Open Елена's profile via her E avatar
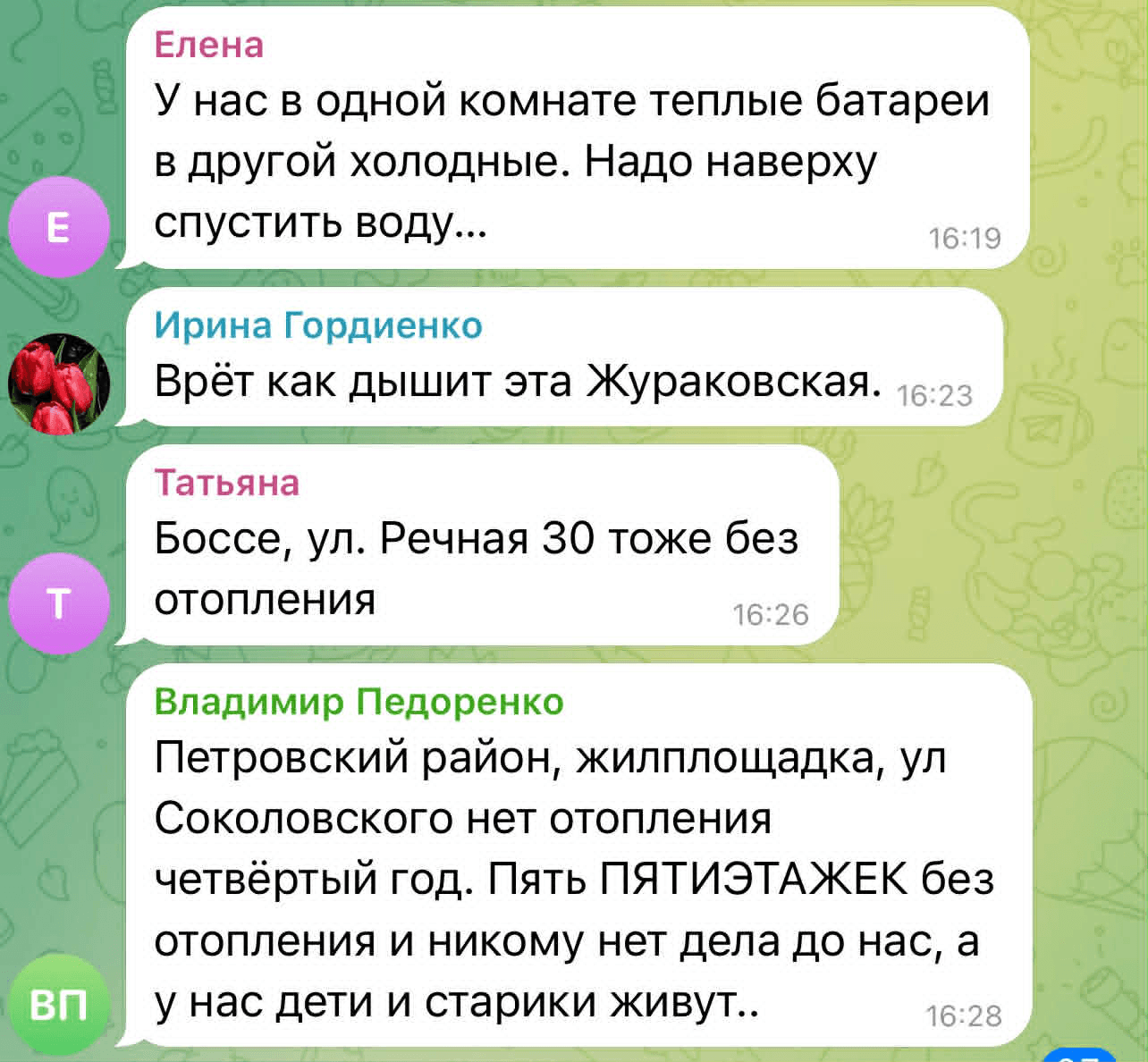 tap(57, 227)
